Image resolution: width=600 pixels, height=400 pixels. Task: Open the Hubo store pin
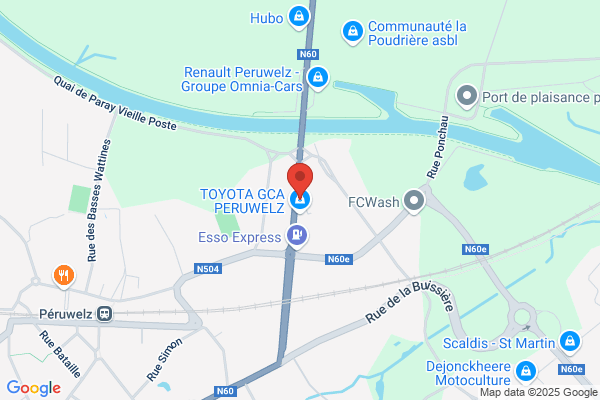click(299, 17)
